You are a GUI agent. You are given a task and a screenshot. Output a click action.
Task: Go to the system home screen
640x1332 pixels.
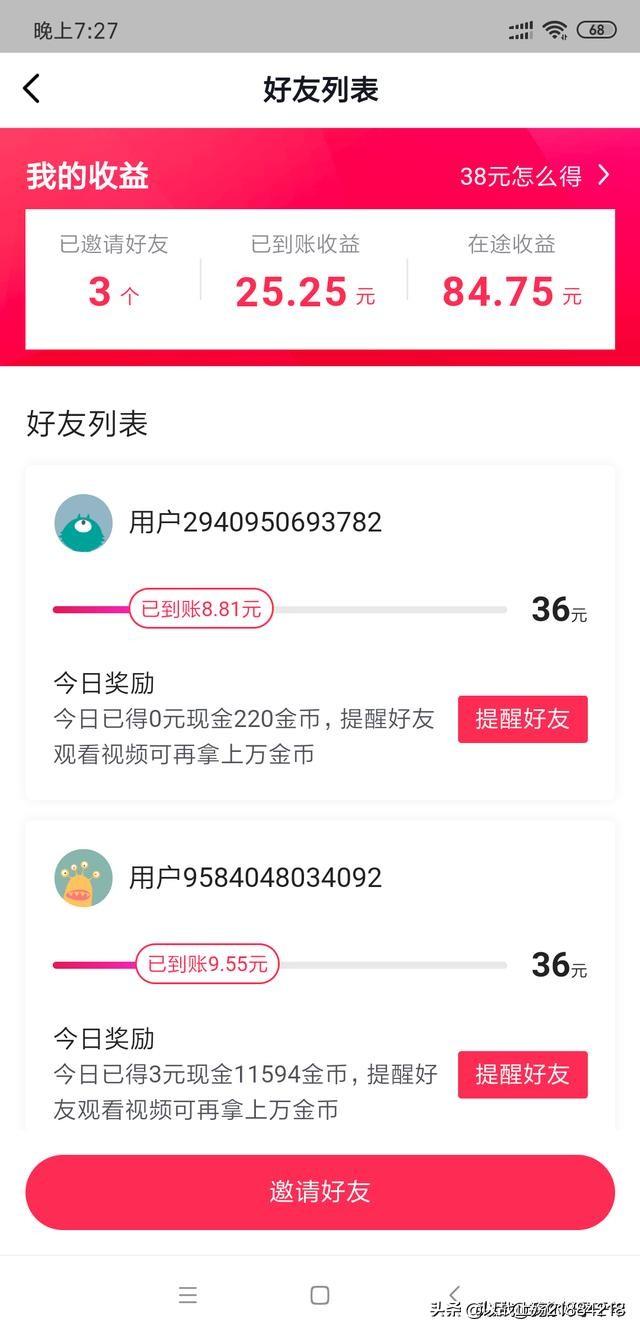[320, 1295]
